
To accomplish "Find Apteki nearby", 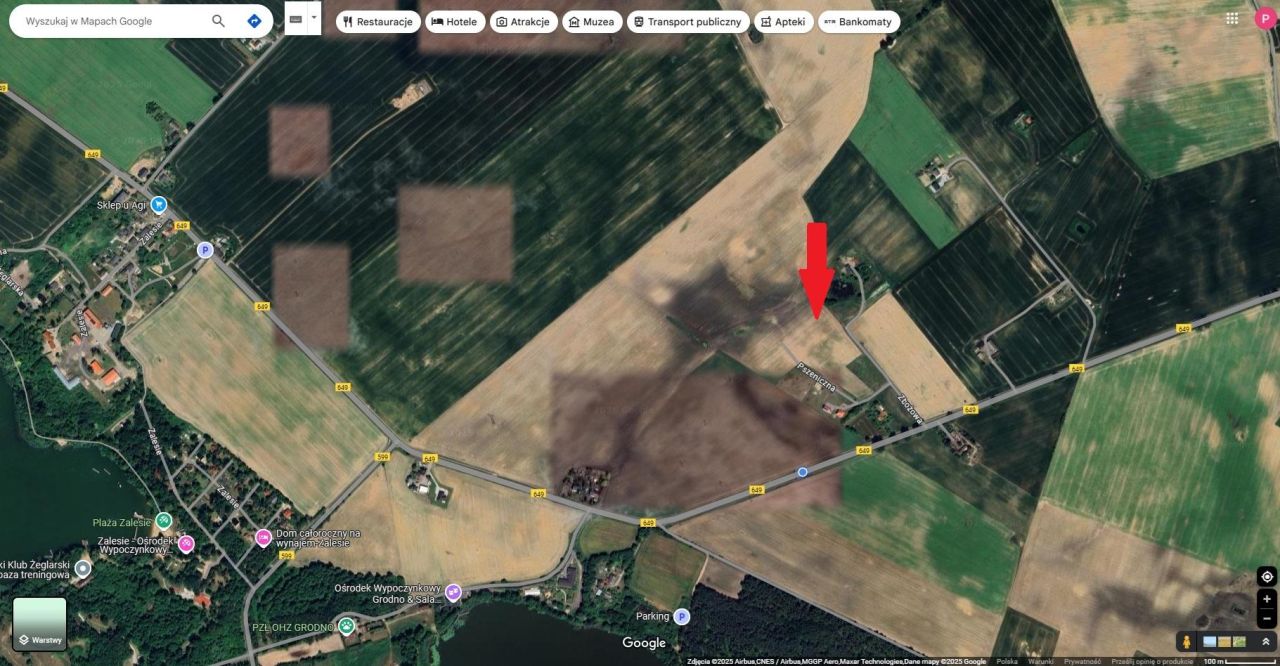I will coord(782,22).
